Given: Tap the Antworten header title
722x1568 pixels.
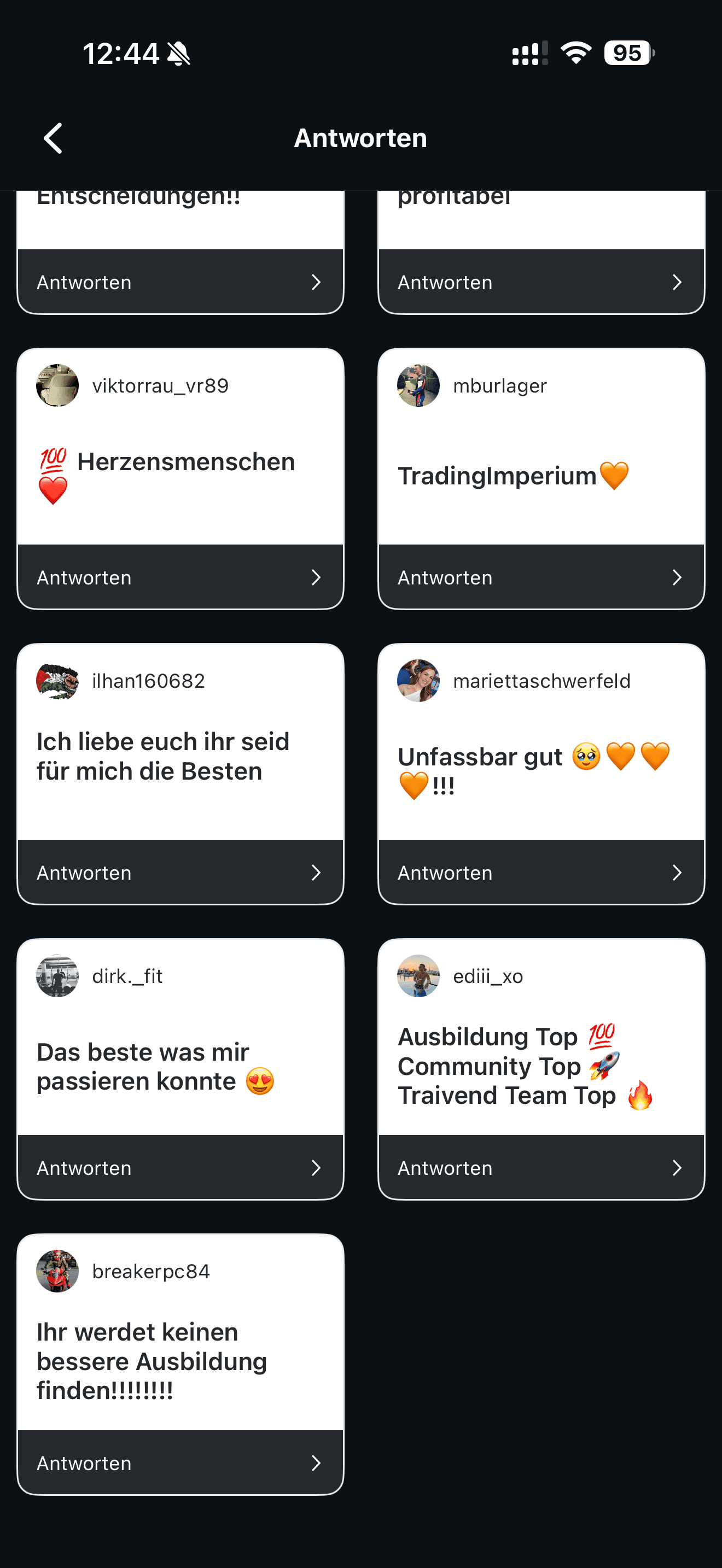Looking at the screenshot, I should pos(361,138).
